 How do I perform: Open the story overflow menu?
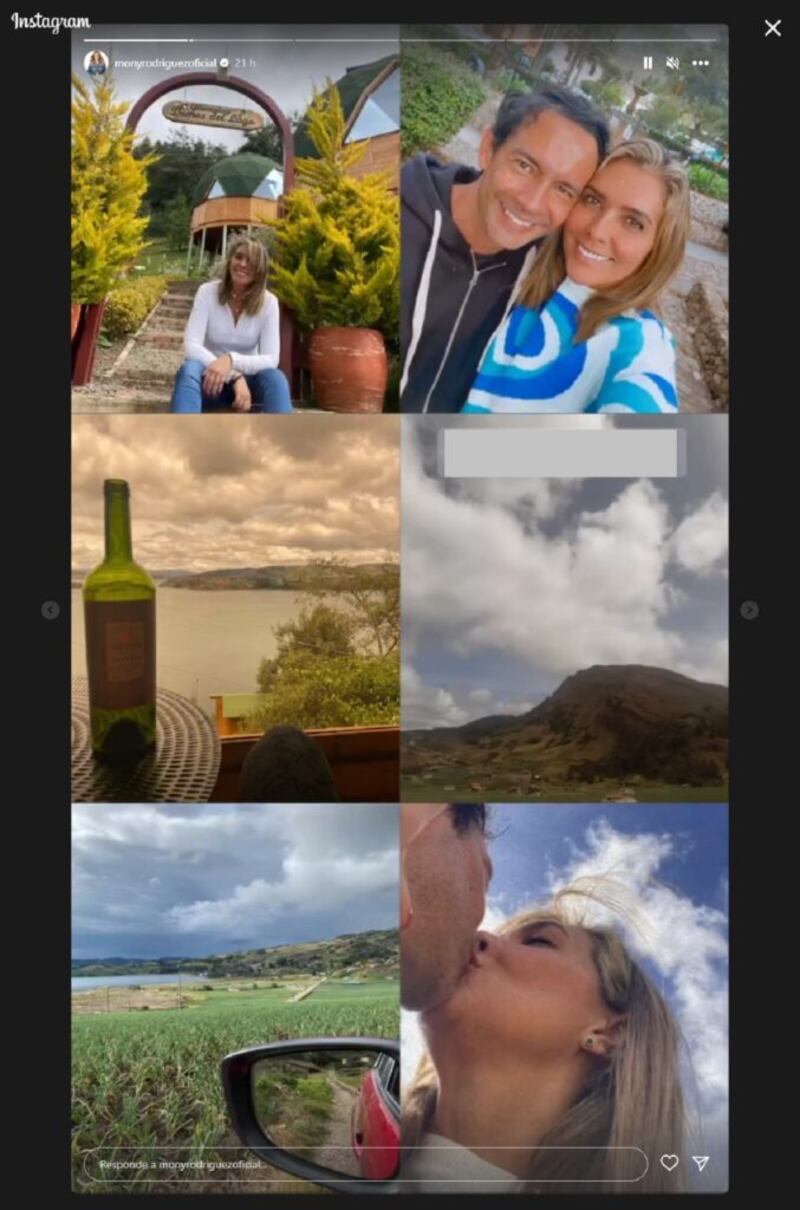coord(701,63)
